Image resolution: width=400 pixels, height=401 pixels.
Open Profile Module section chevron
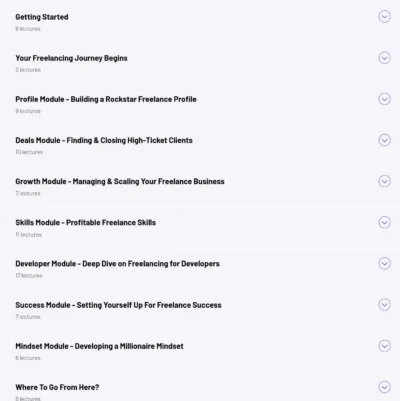384,99
